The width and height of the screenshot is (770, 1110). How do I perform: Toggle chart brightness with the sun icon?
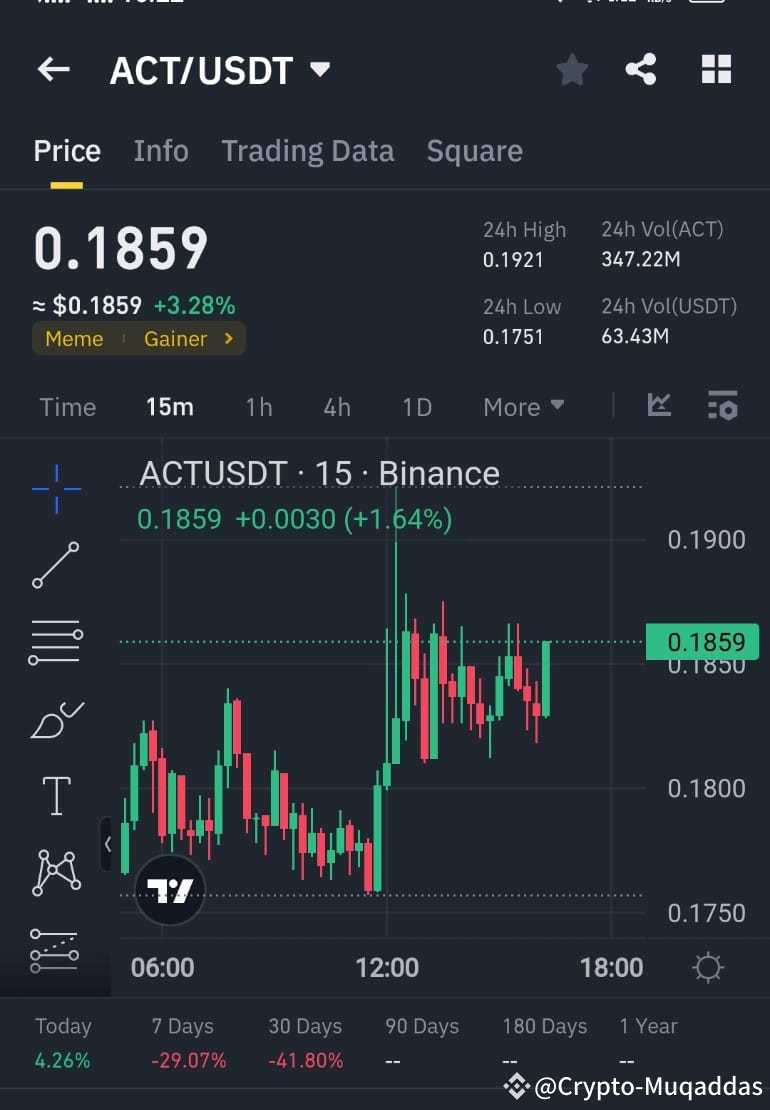point(709,968)
